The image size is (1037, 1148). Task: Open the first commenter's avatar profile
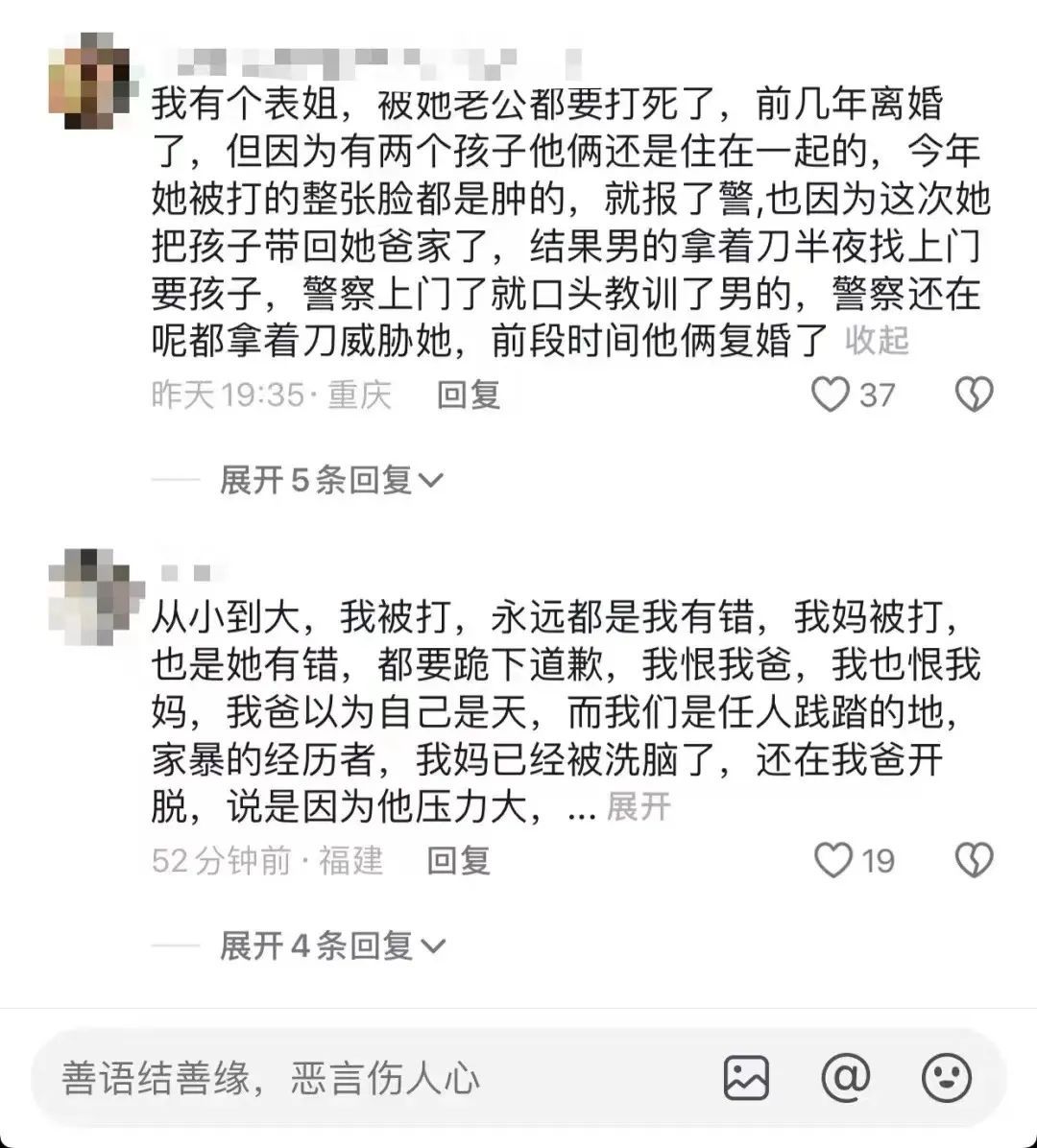click(x=87, y=79)
